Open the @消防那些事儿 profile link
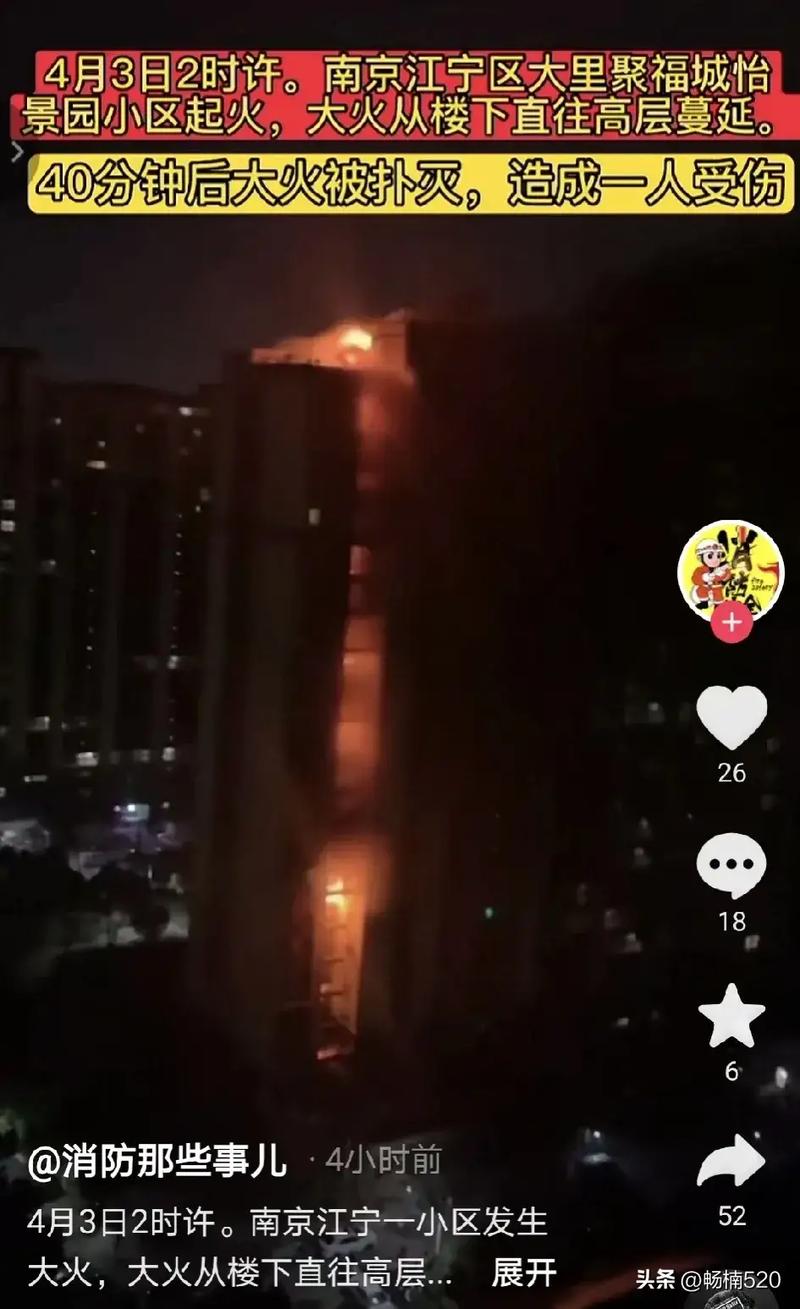The image size is (800, 1309). (x=157, y=1161)
